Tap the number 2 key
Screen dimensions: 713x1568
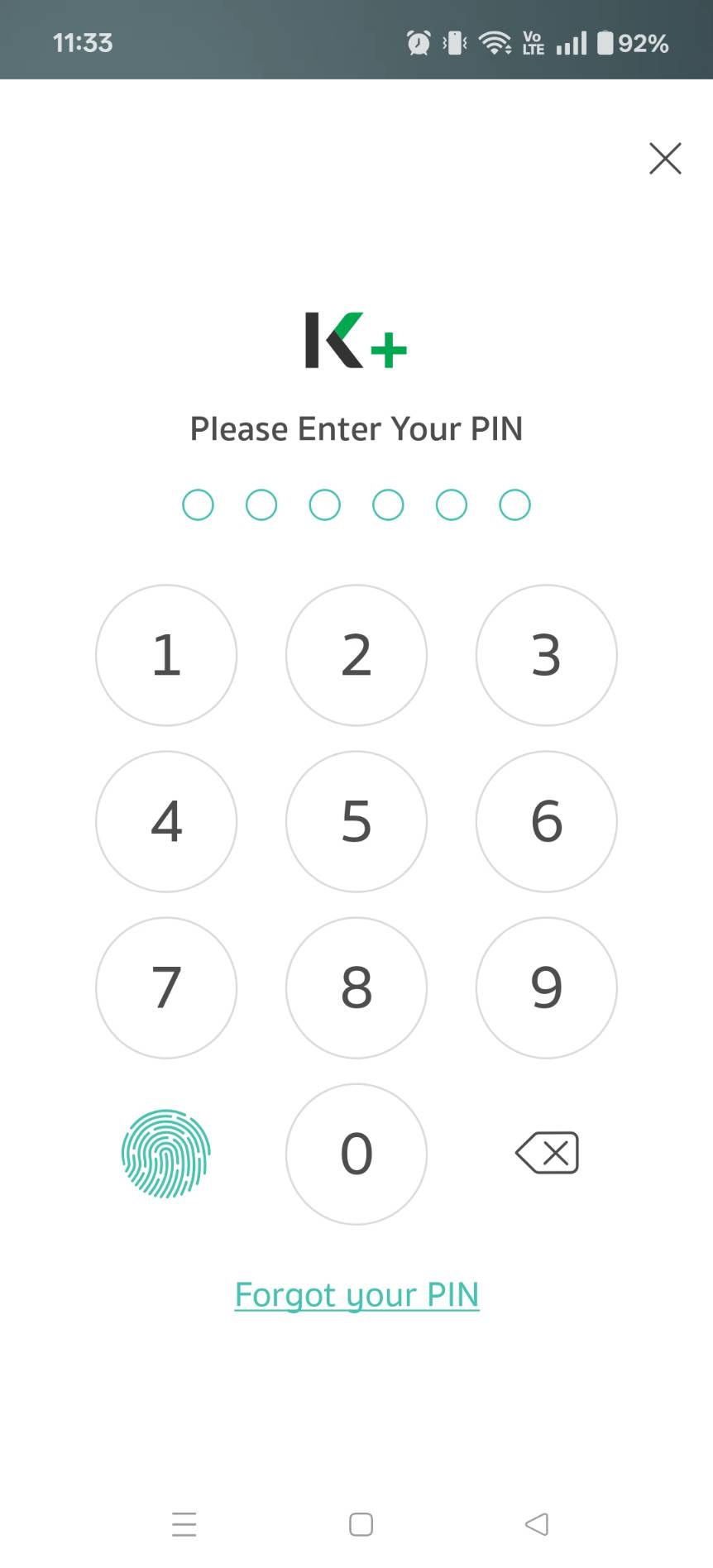pyautogui.click(x=356, y=655)
